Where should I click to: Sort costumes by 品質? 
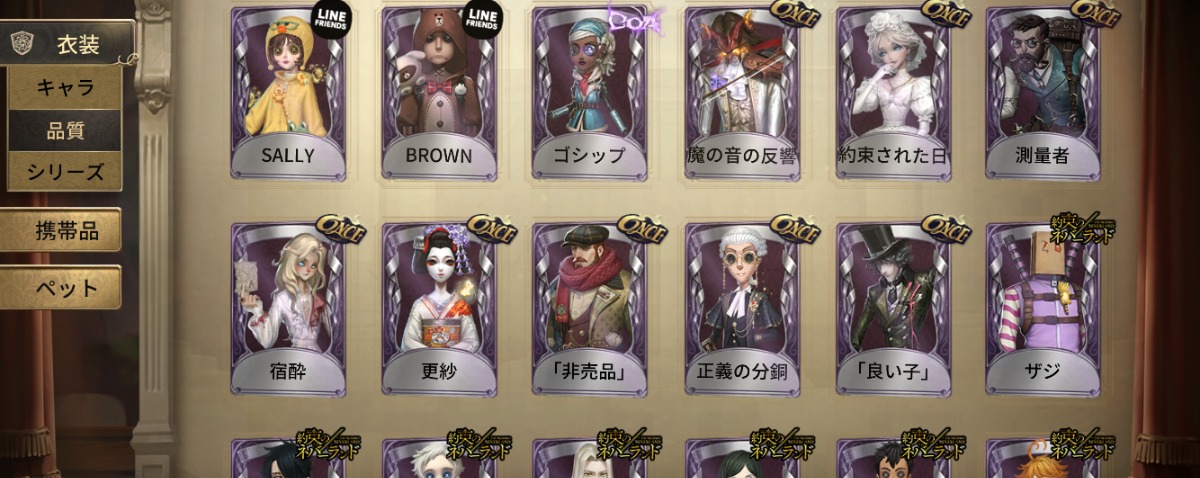click(x=65, y=130)
